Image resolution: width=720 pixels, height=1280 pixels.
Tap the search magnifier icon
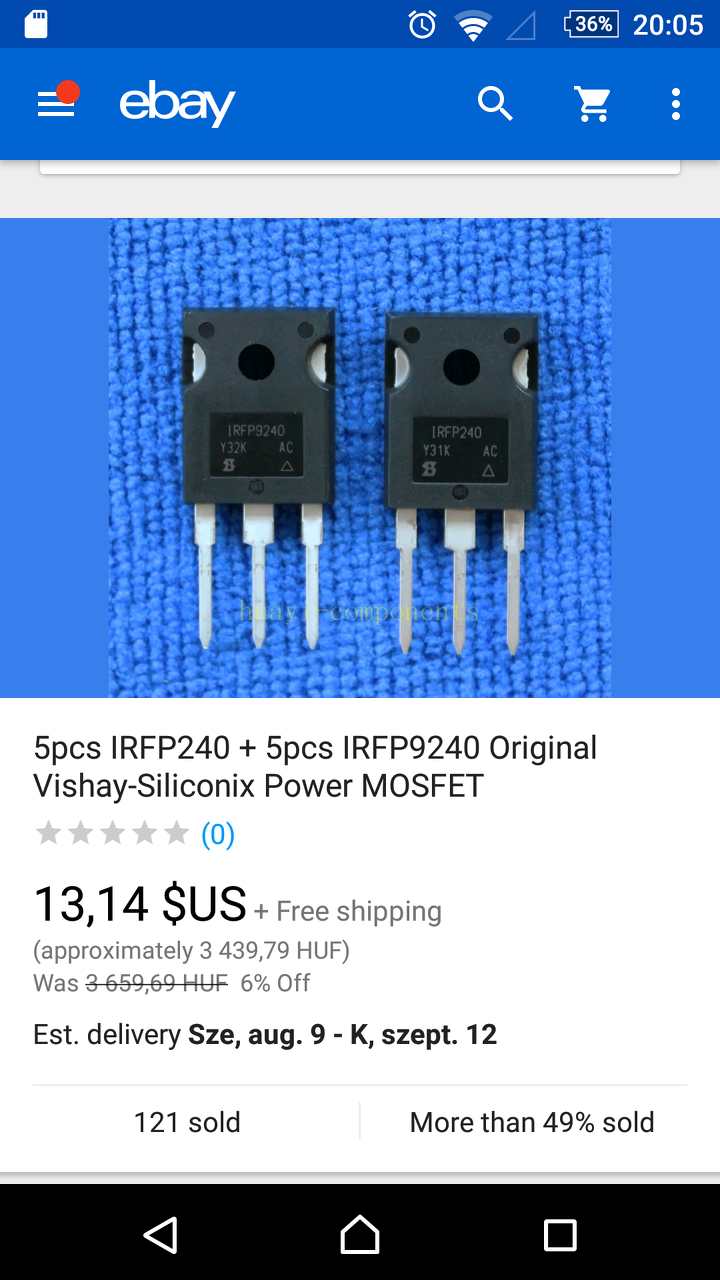coord(495,104)
